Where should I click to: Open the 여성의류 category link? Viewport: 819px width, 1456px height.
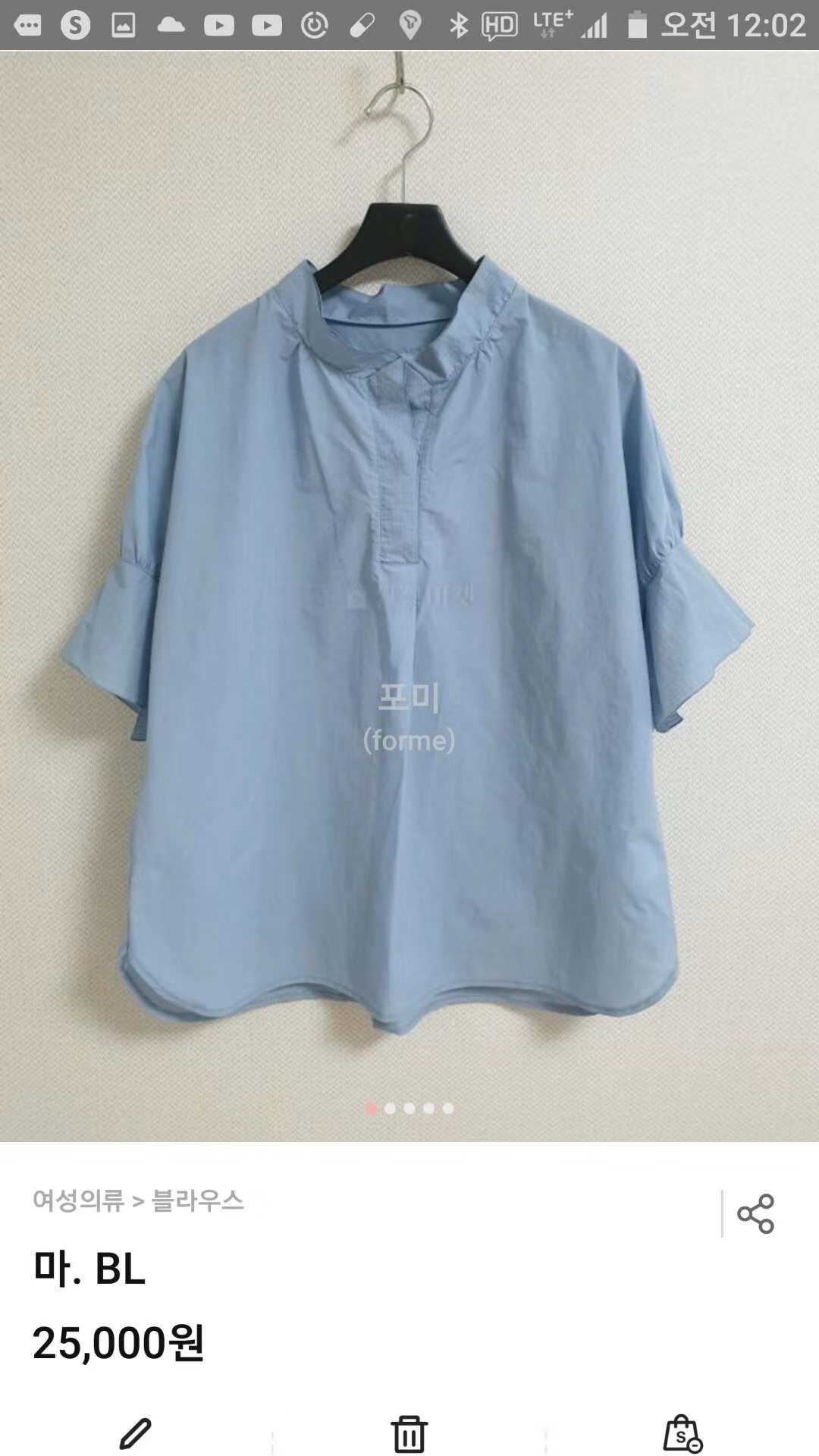click(x=78, y=1201)
